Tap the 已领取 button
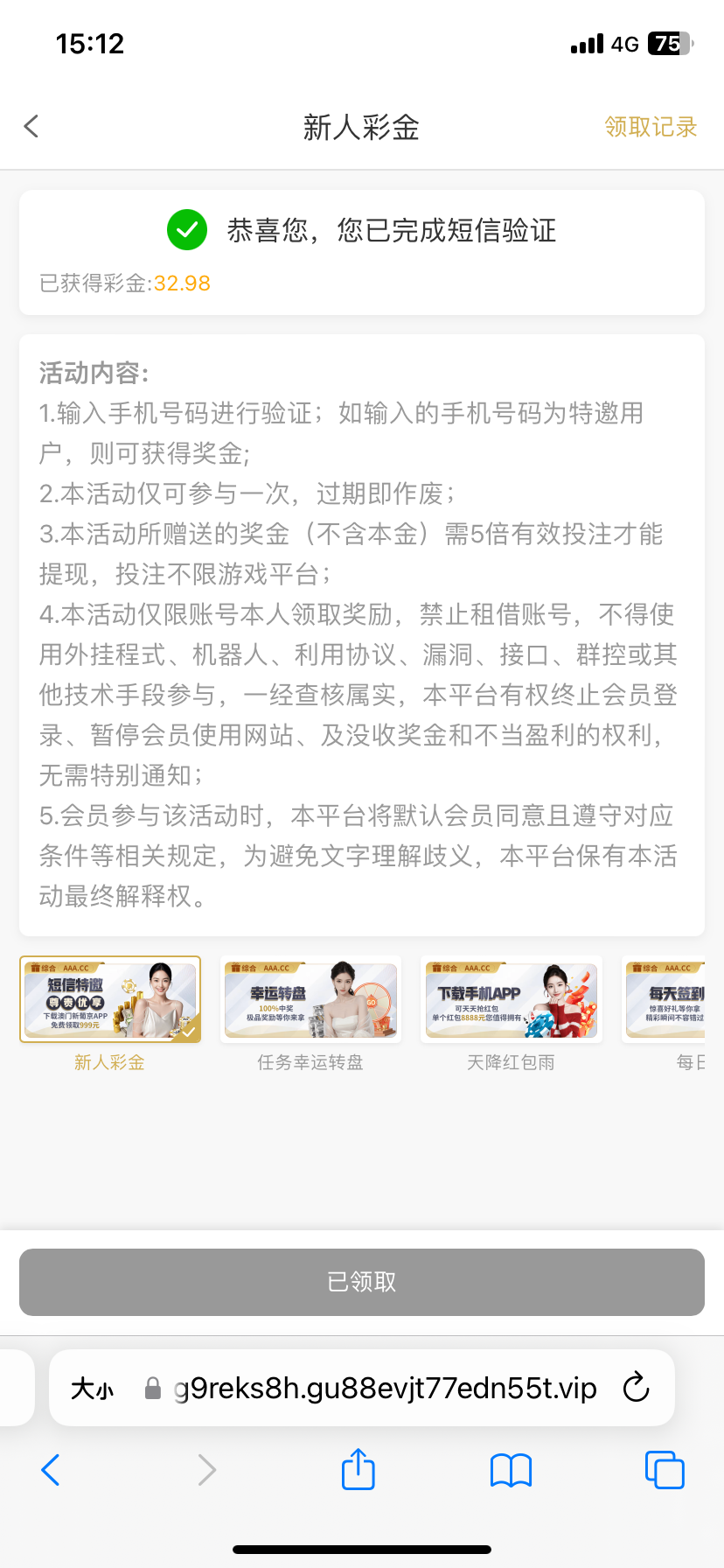This screenshot has width=724, height=1568. 362,1282
